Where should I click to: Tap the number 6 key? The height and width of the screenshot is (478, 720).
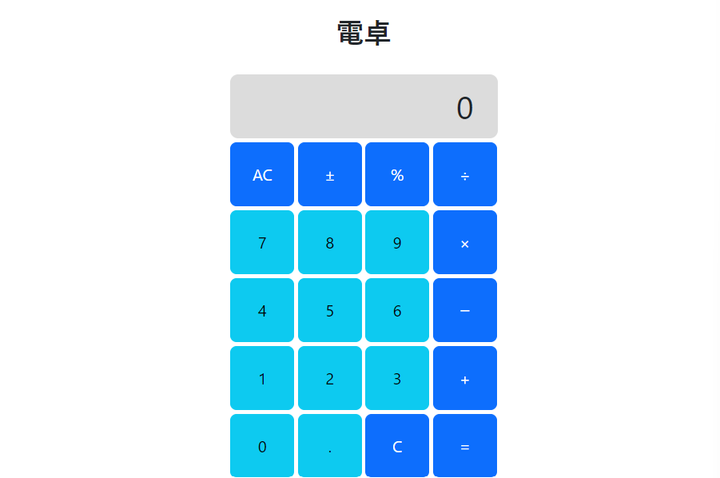click(x=397, y=310)
